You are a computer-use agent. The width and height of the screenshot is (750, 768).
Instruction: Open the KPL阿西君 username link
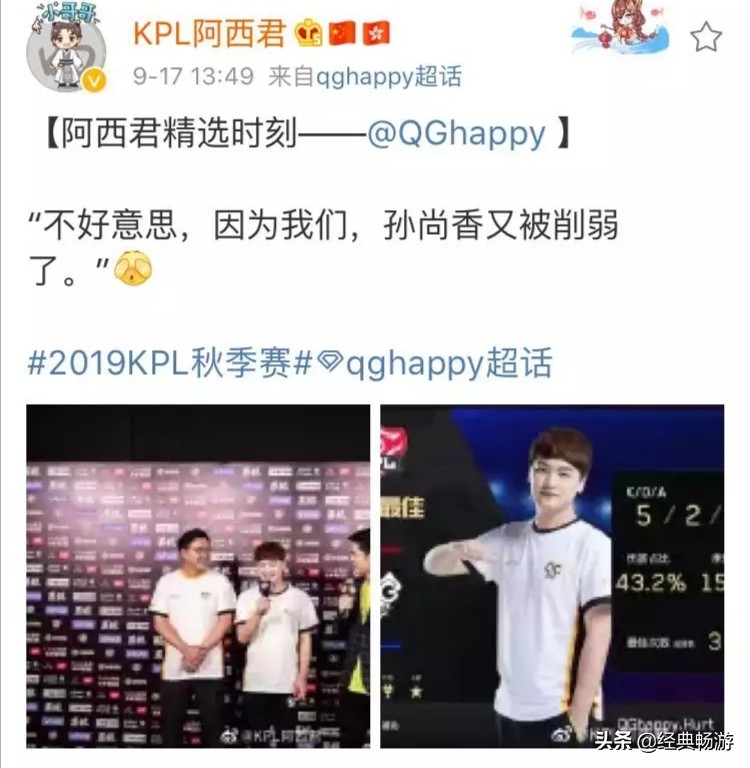[x=211, y=35]
